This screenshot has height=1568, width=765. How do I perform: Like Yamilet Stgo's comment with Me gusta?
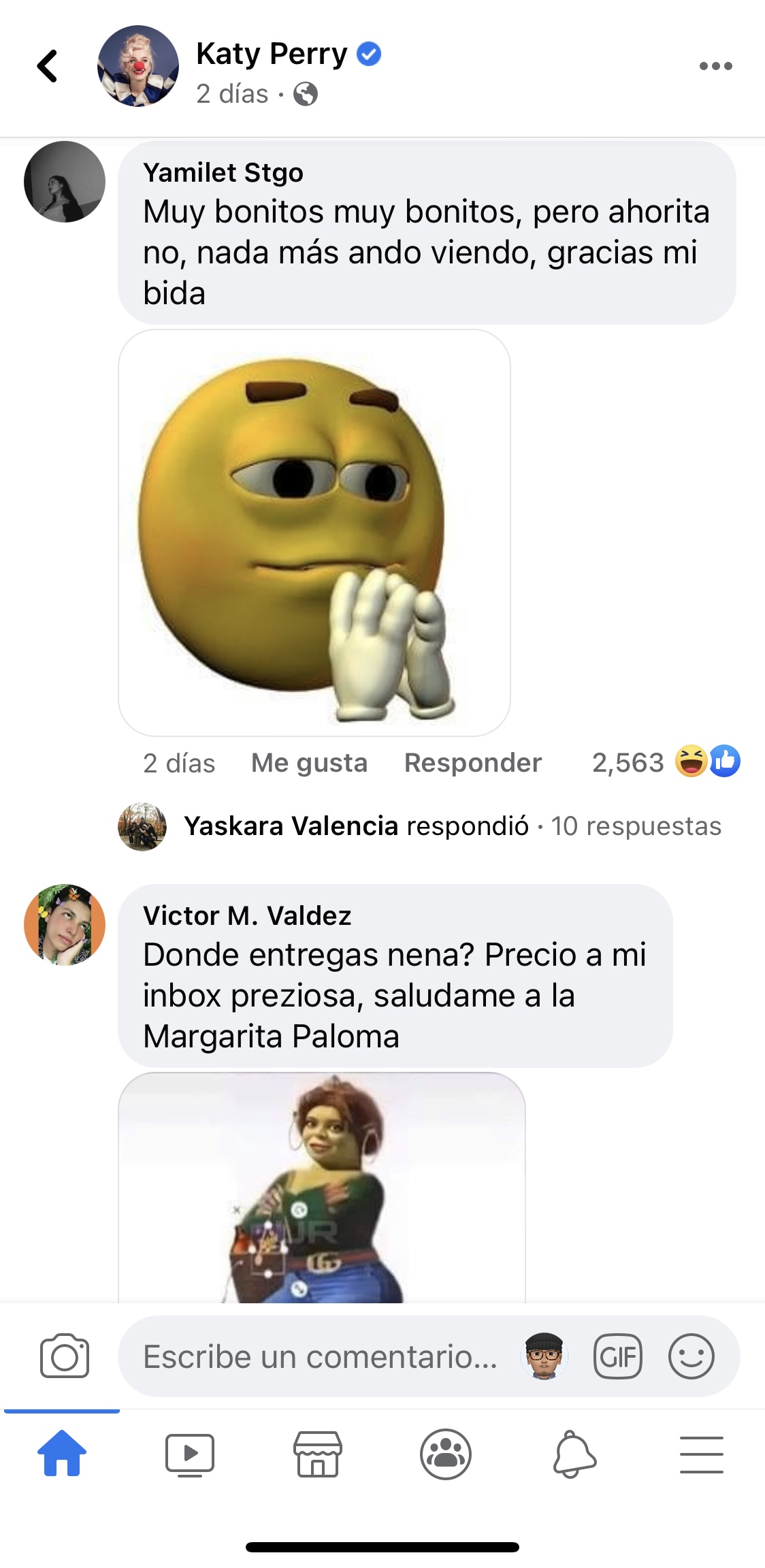coord(309,763)
